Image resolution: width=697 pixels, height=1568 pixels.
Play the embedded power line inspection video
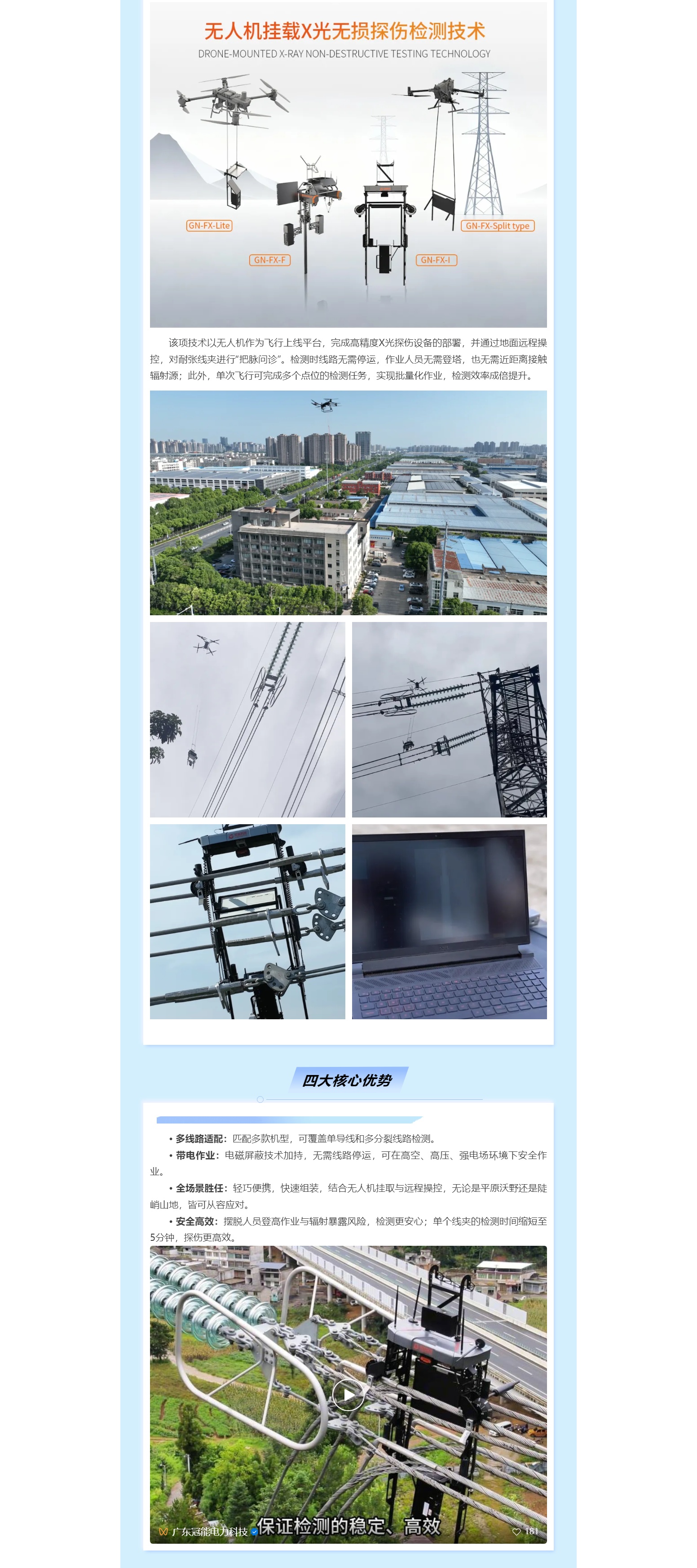click(x=348, y=1394)
